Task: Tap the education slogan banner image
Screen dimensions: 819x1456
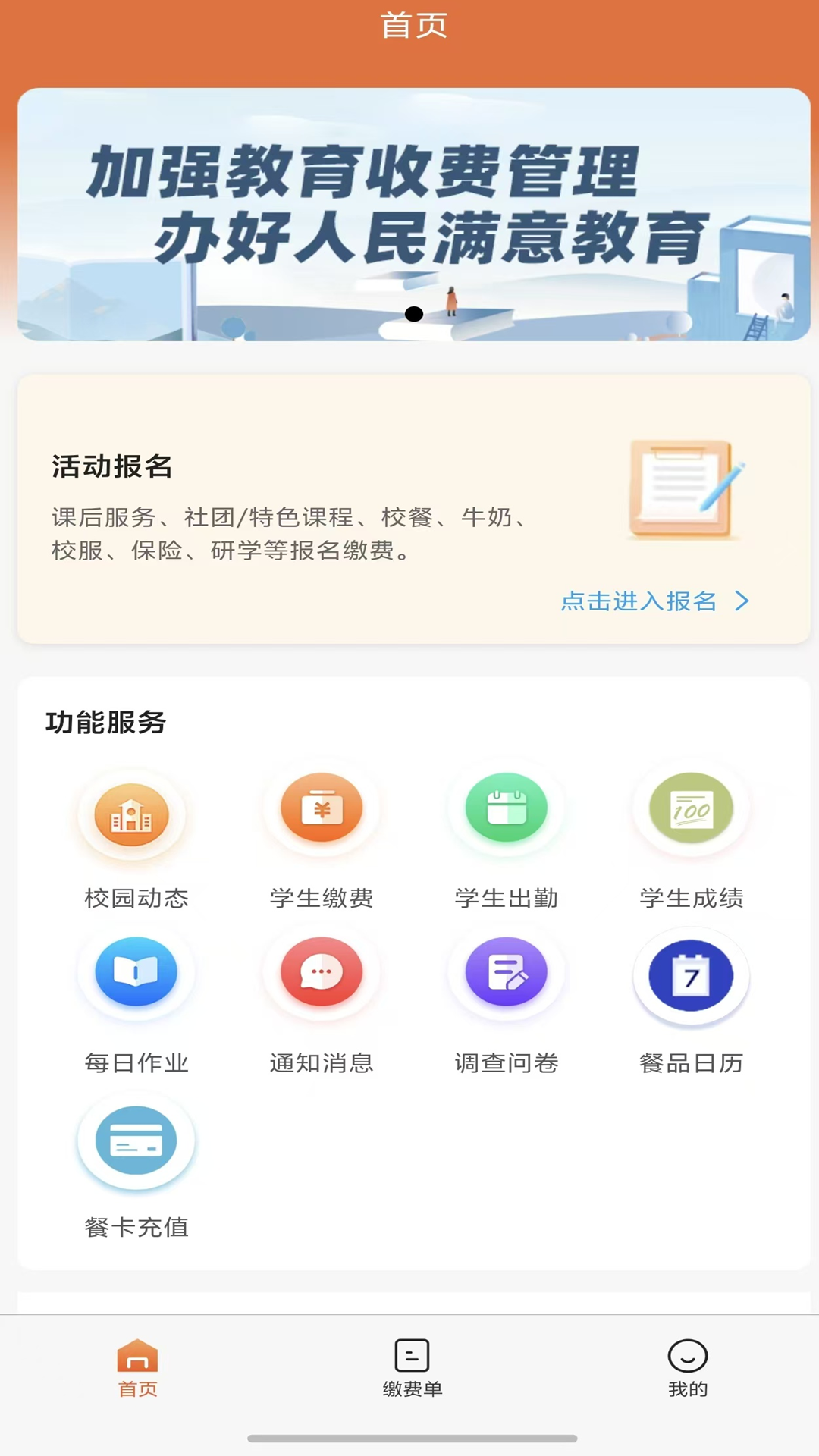Action: (409, 216)
